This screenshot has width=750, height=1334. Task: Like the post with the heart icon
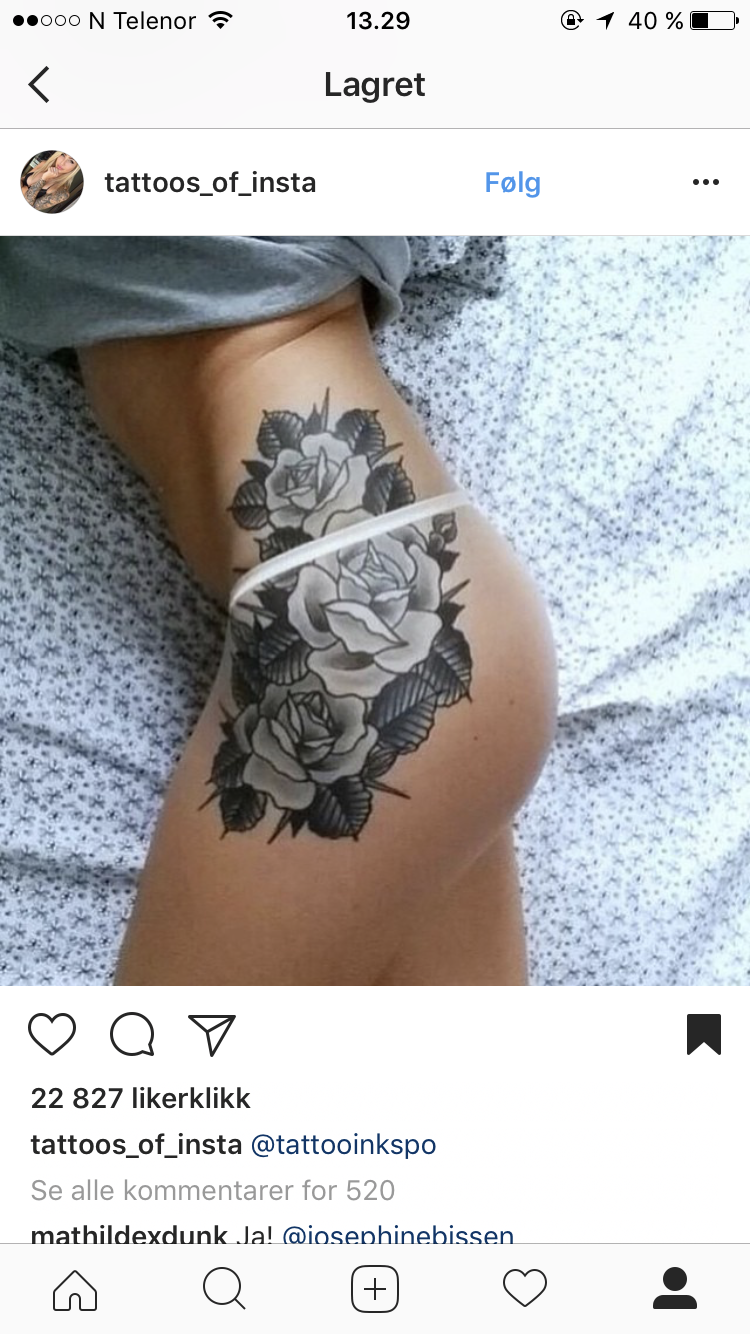point(52,1034)
